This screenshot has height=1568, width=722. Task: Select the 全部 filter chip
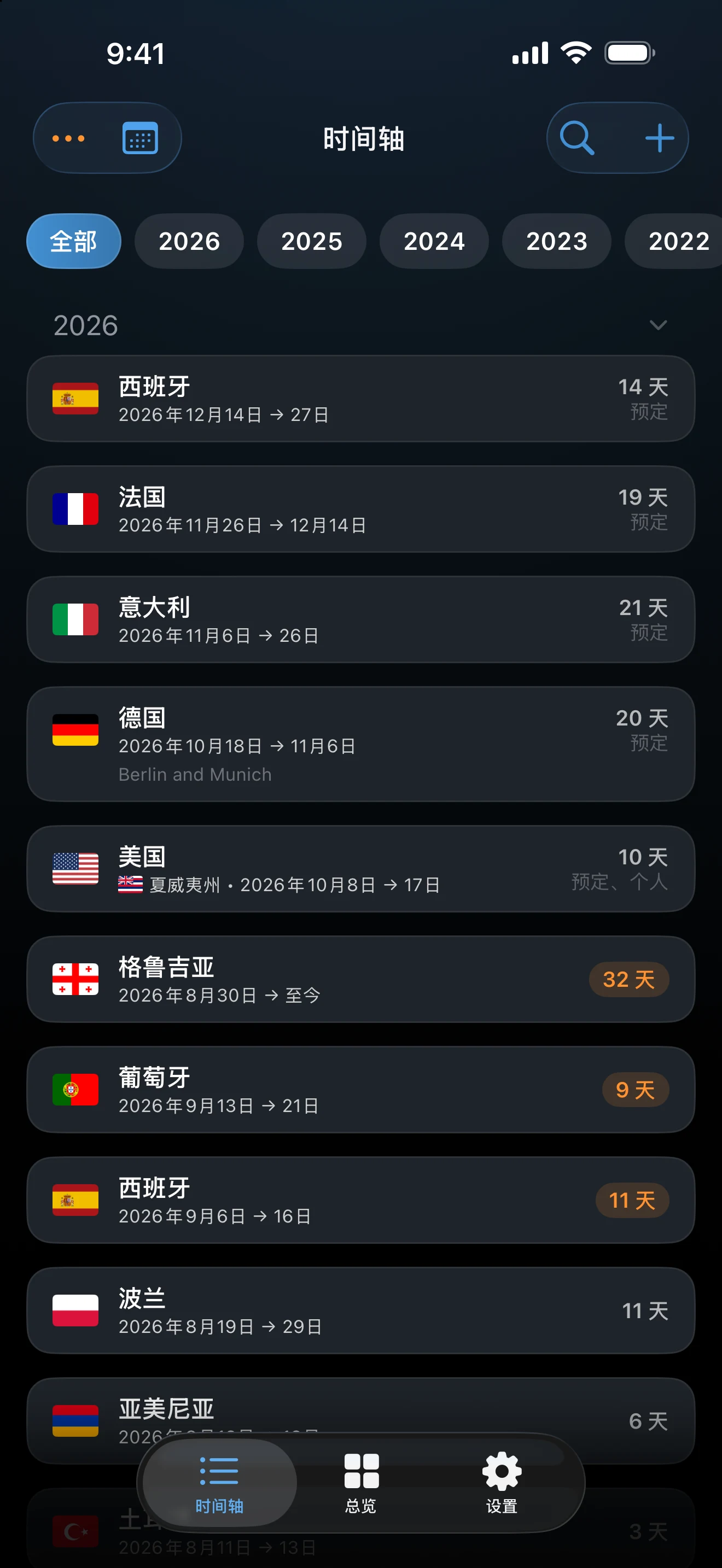click(x=74, y=241)
